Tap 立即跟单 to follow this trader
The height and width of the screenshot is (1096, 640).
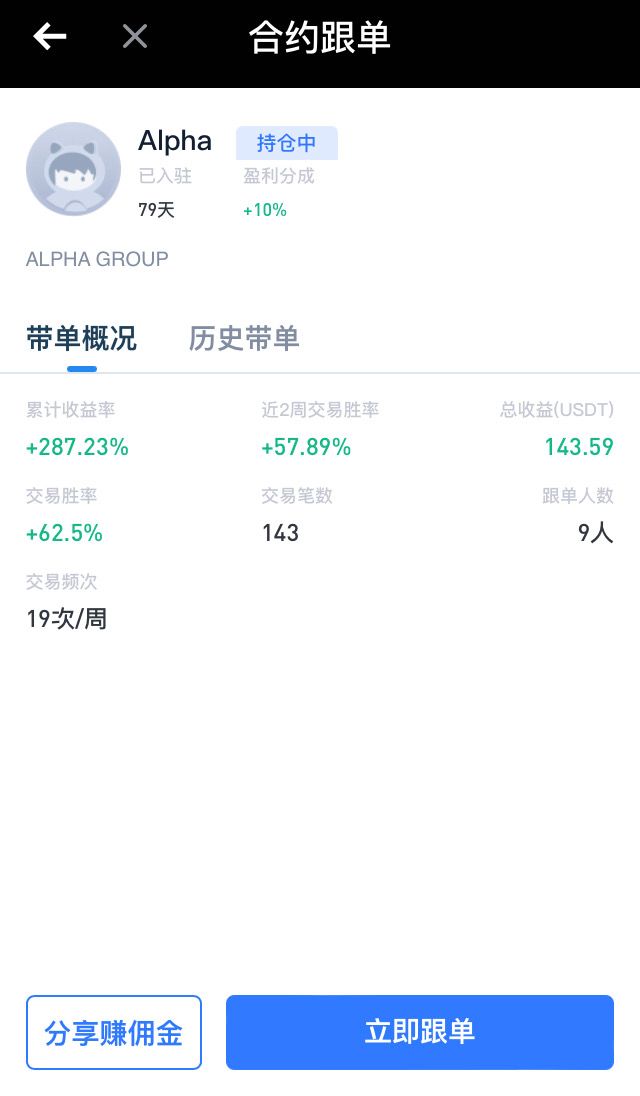(x=419, y=1032)
